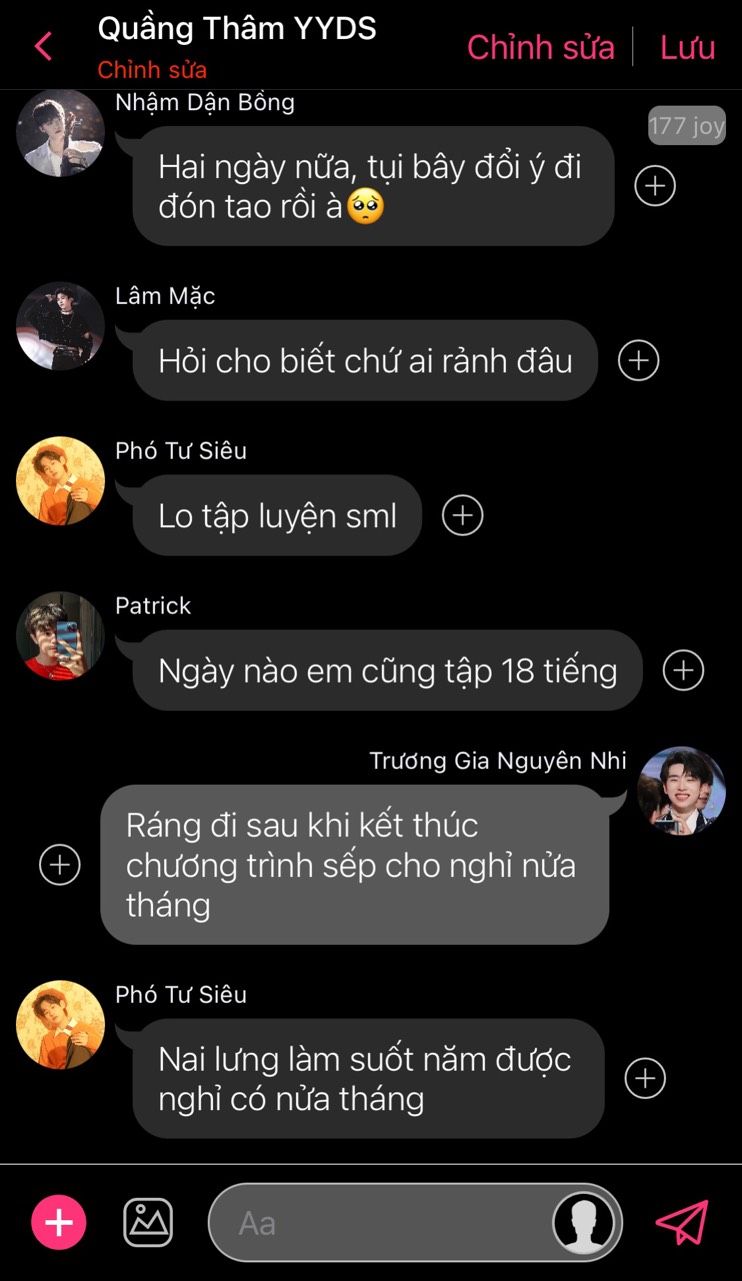Choose sender via the silhouette avatar icon

pyautogui.click(x=584, y=1222)
